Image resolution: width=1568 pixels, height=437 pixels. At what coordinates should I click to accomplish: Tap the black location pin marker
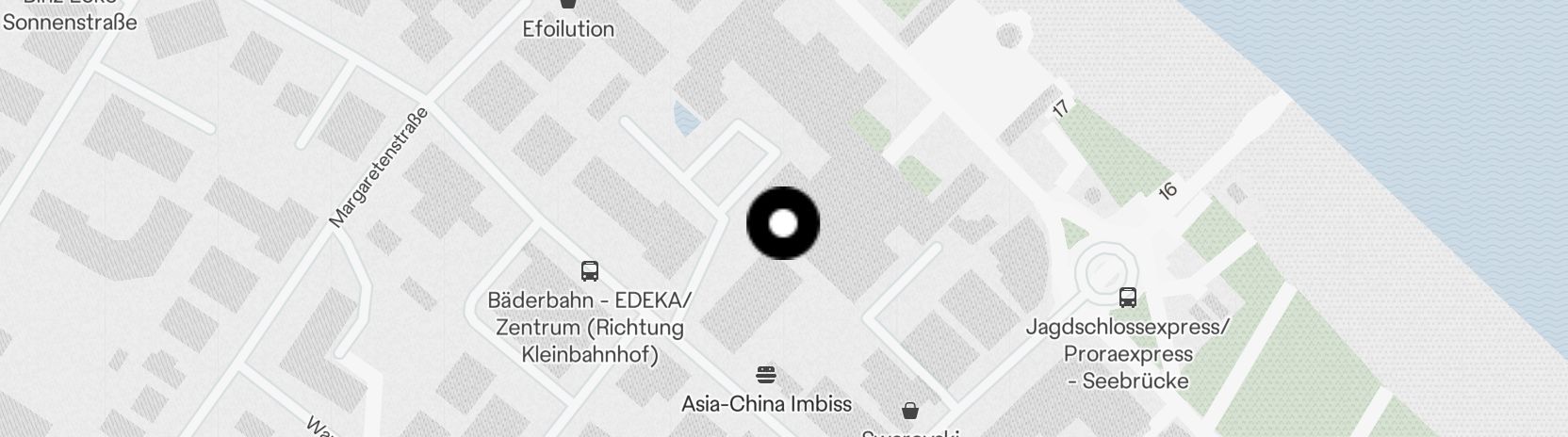tap(783, 223)
